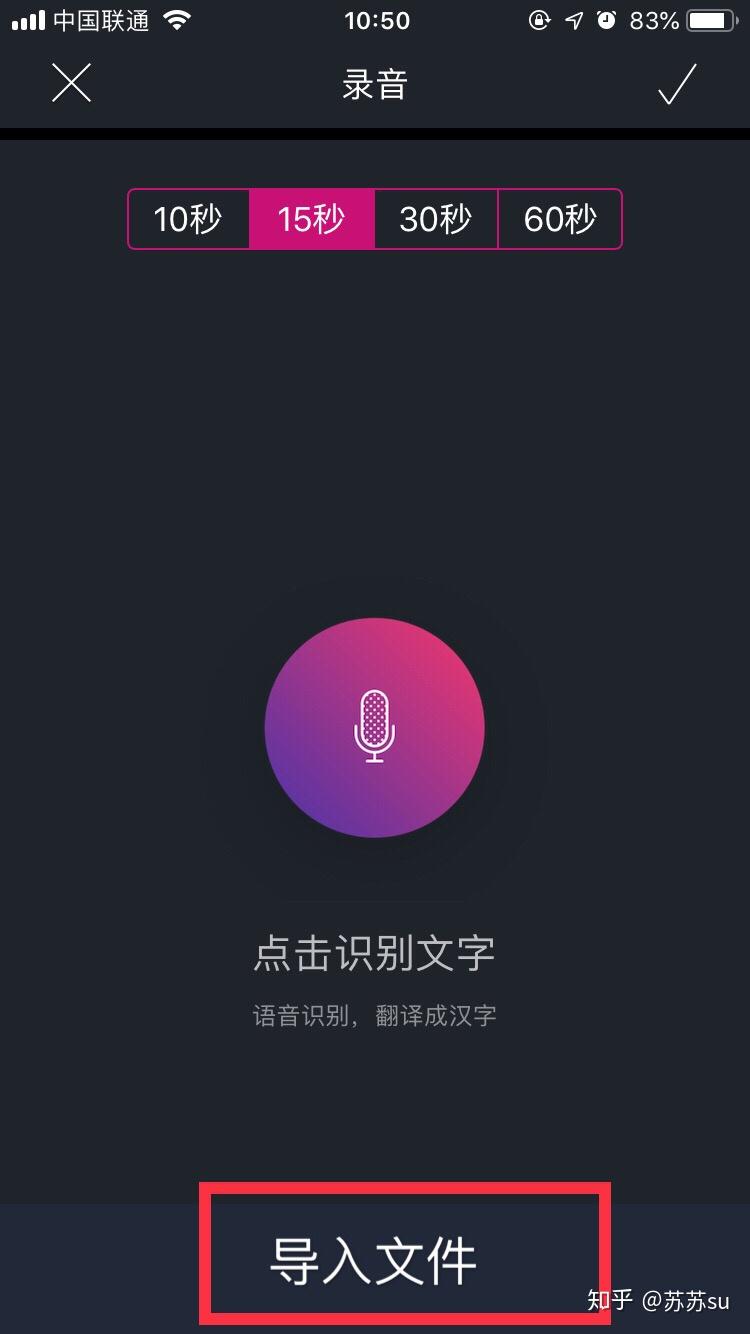Select the 30秒 duration option
Image resolution: width=750 pixels, height=1334 pixels.
click(x=436, y=219)
